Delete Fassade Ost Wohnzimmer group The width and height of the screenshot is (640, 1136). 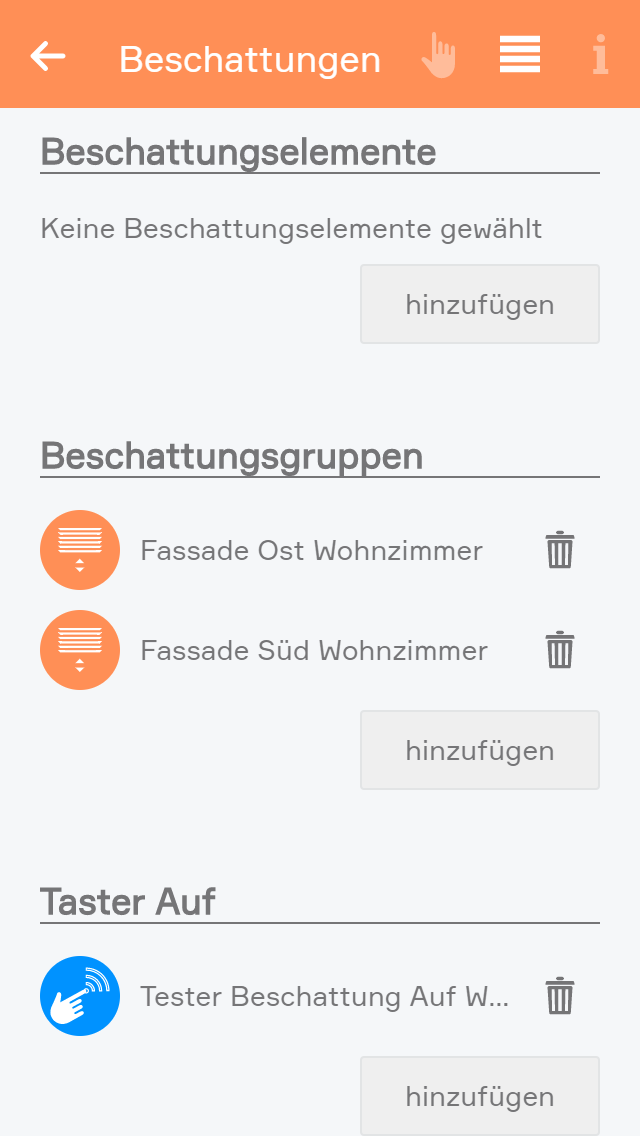pyautogui.click(x=559, y=551)
